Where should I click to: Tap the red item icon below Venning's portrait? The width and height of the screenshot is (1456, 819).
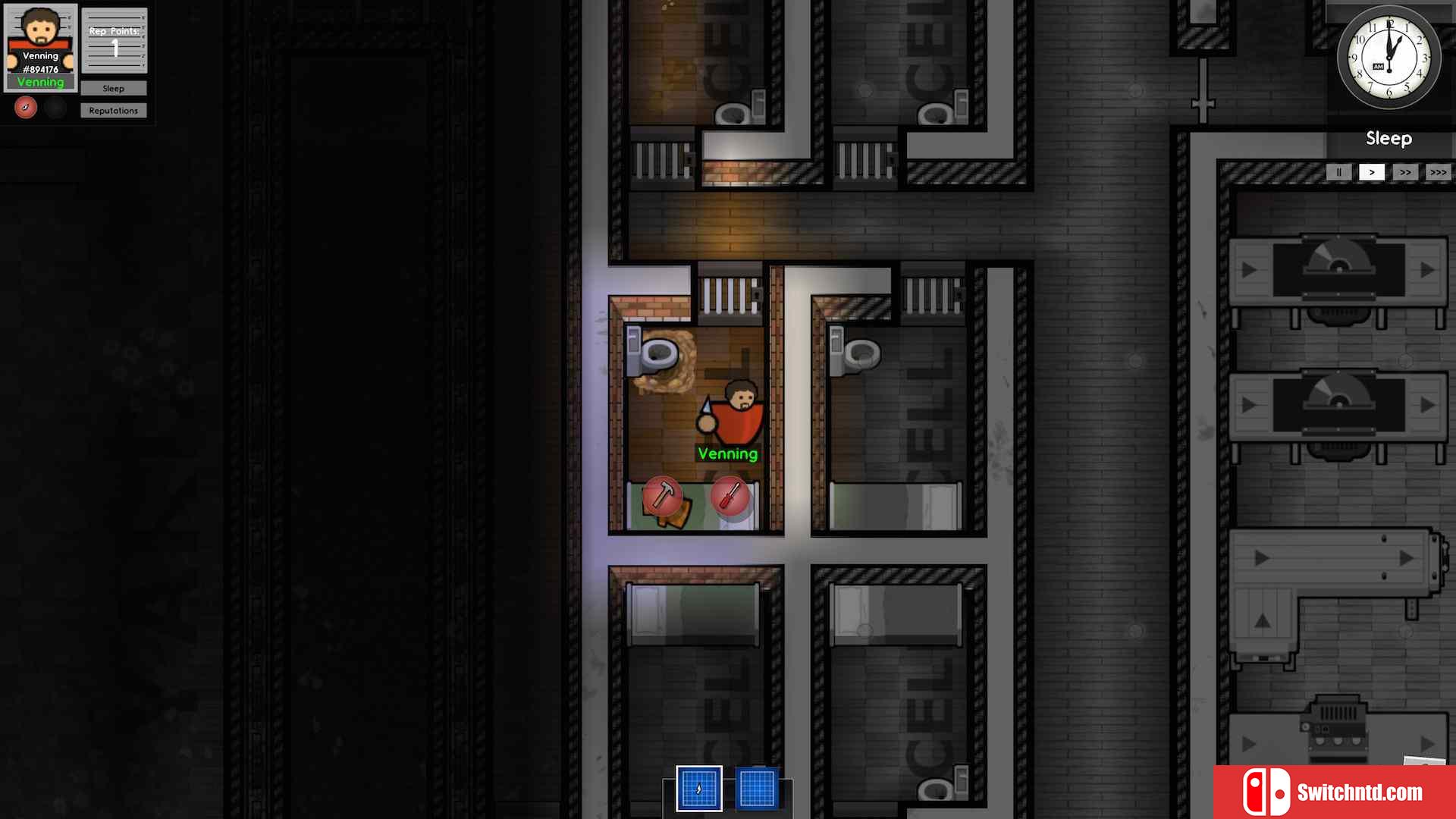[26, 107]
